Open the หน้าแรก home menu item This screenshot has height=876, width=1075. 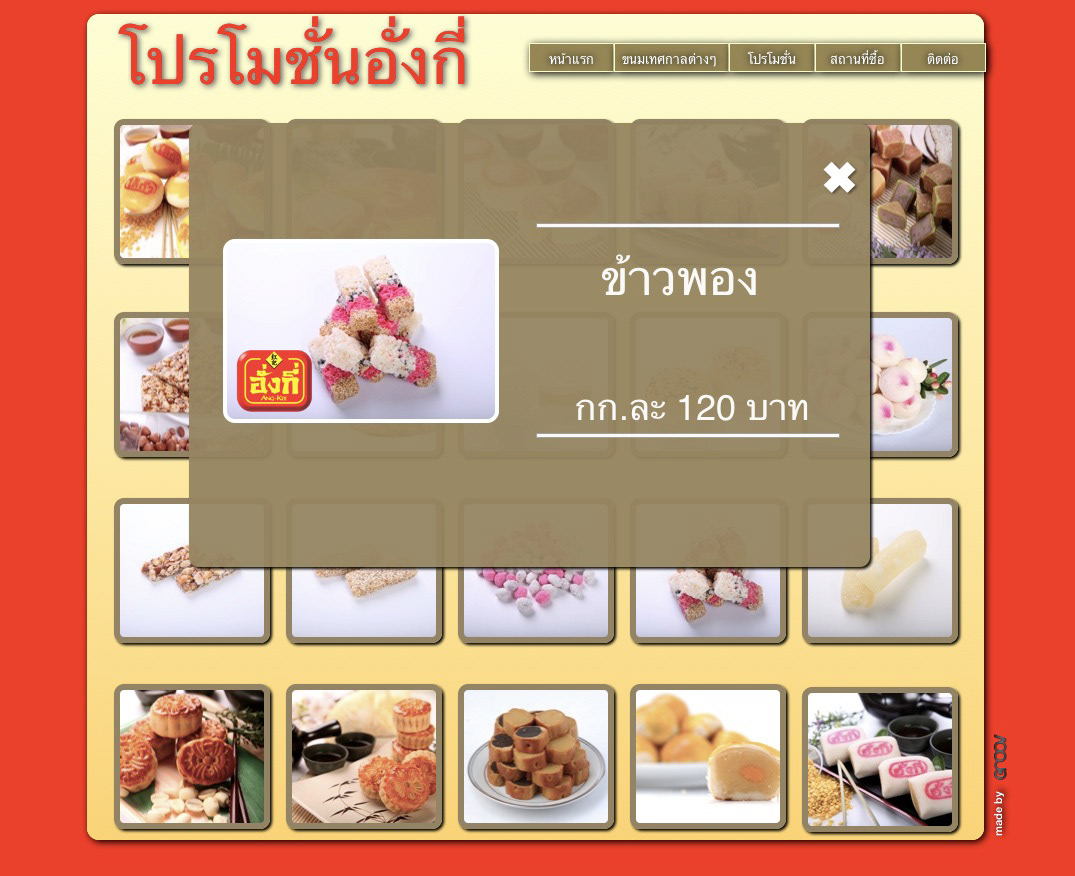coord(571,59)
